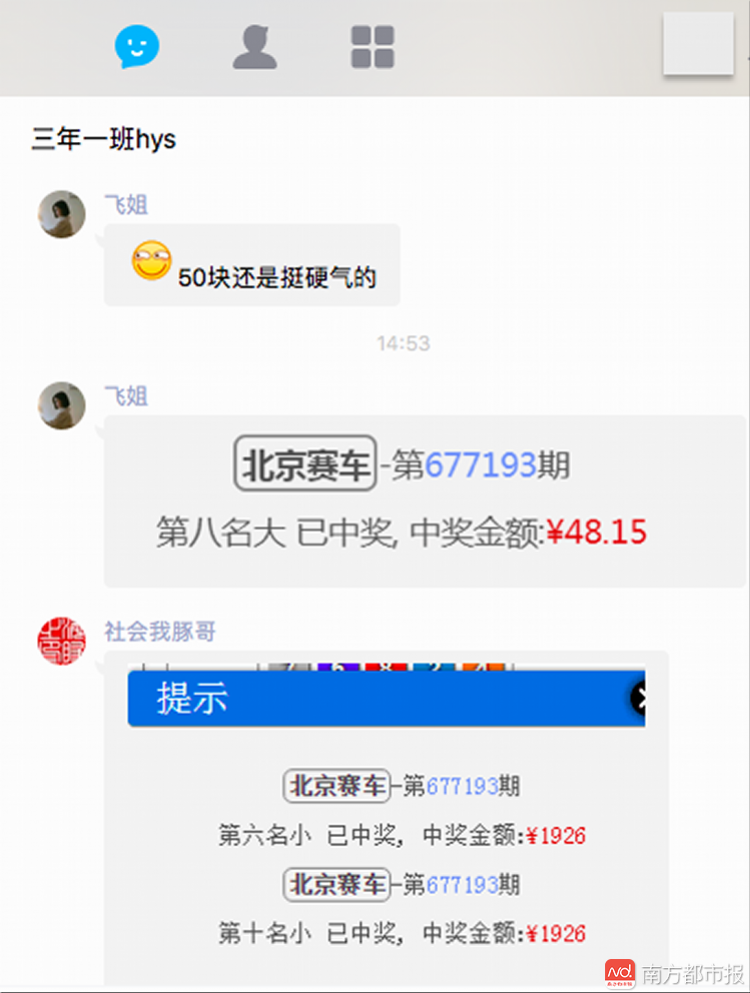This screenshot has height=993, width=750.
Task: Switch to the chats tab
Action: point(137,46)
